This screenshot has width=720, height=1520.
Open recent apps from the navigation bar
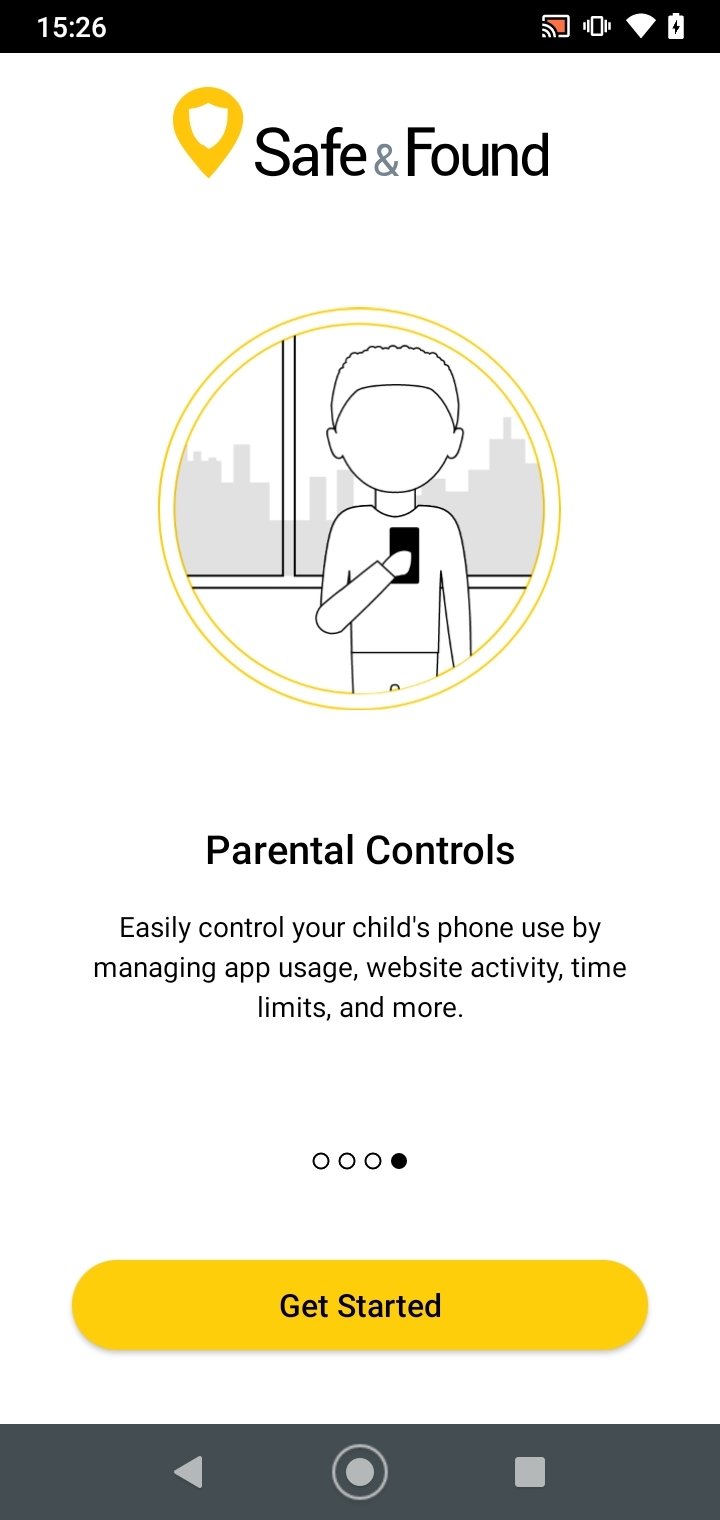coord(530,1472)
